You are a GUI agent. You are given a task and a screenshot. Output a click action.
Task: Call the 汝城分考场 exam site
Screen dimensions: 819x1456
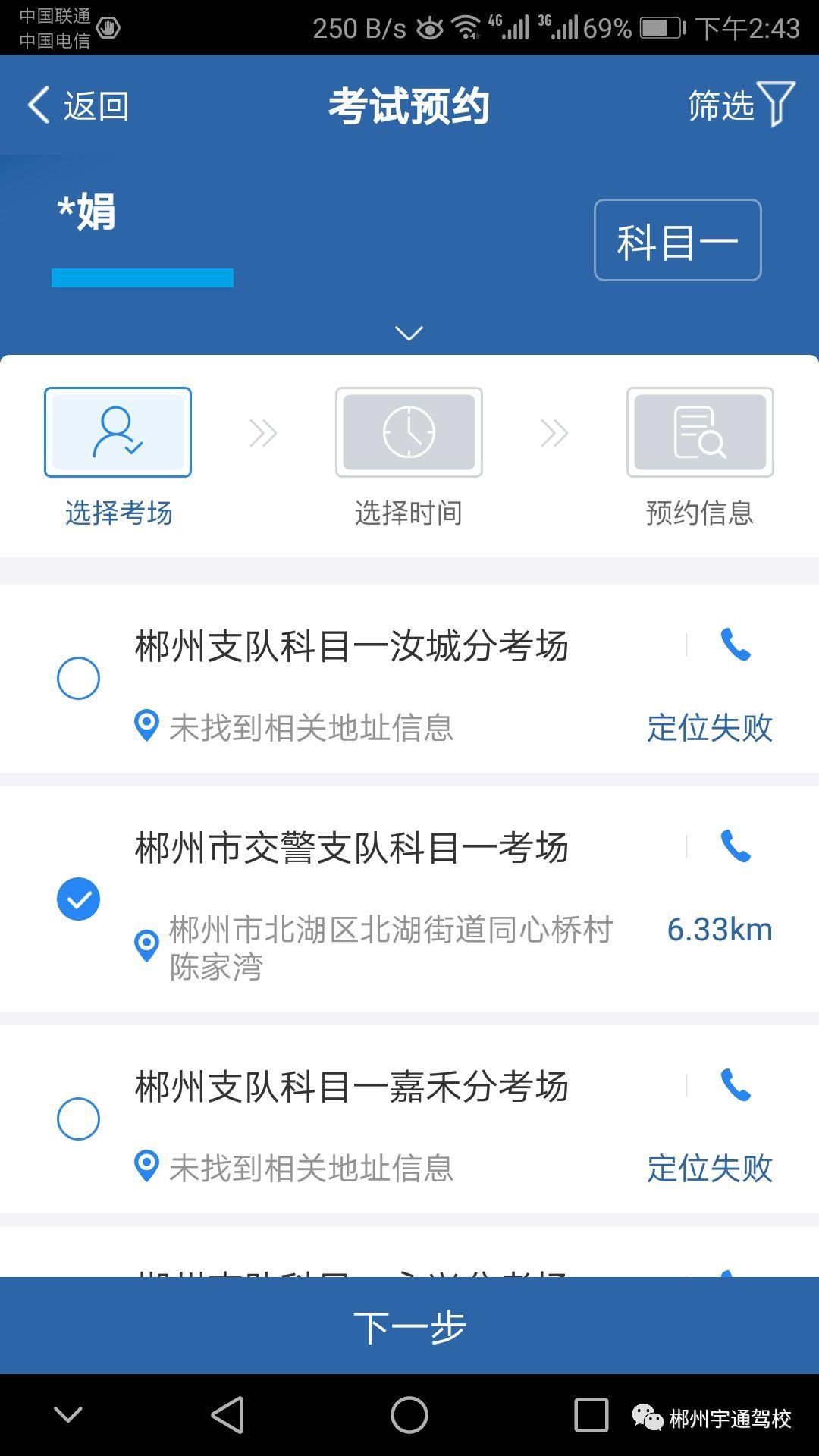coord(735,645)
